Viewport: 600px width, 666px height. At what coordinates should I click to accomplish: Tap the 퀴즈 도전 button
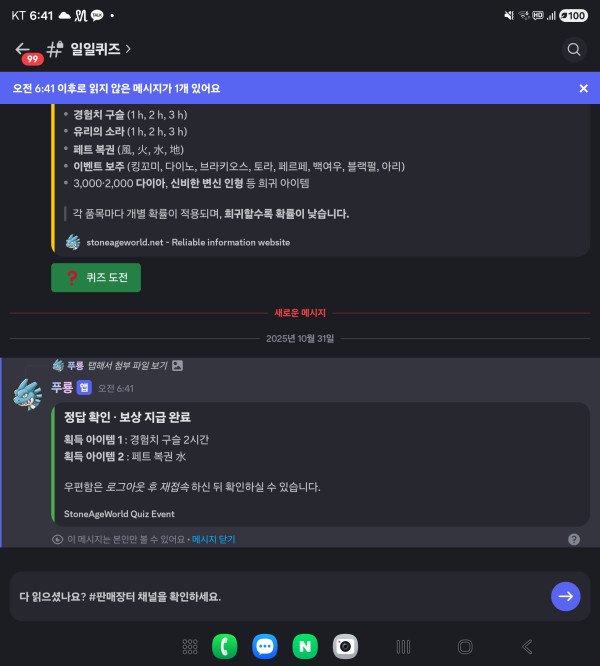[96, 277]
